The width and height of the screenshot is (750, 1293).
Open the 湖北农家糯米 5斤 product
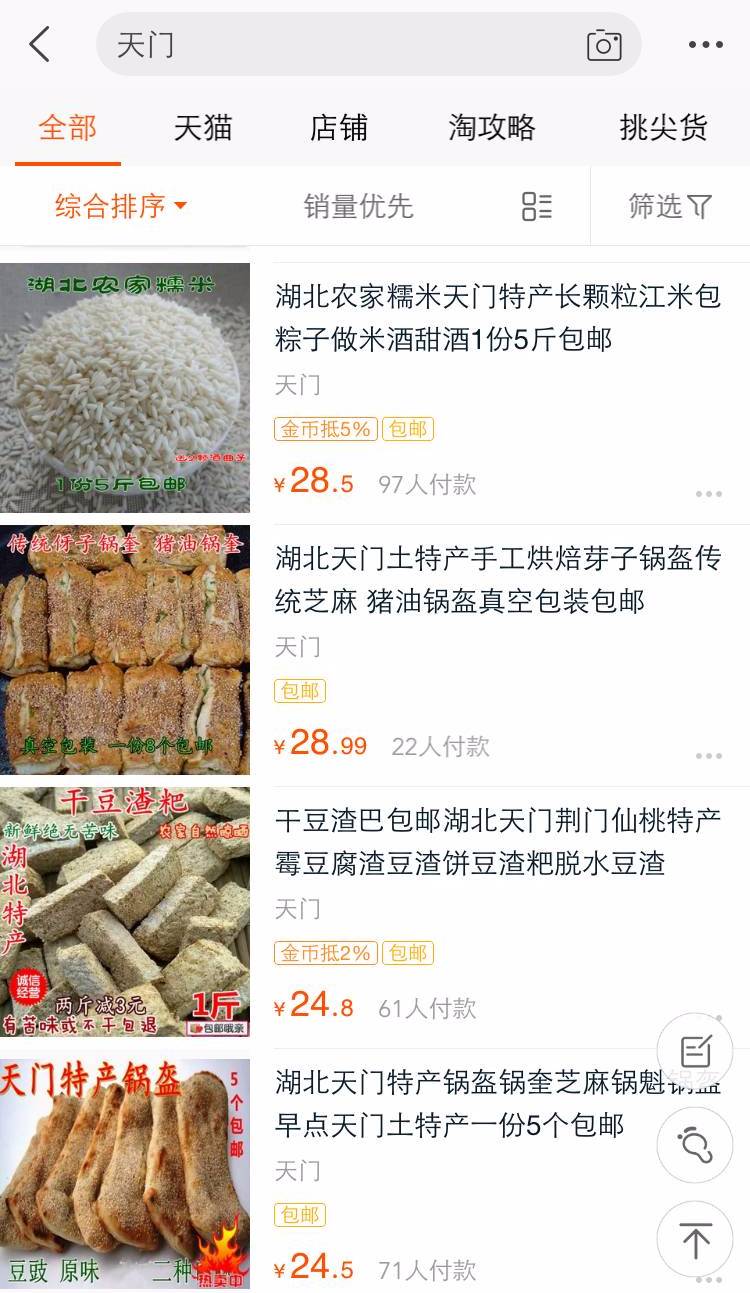(x=497, y=318)
